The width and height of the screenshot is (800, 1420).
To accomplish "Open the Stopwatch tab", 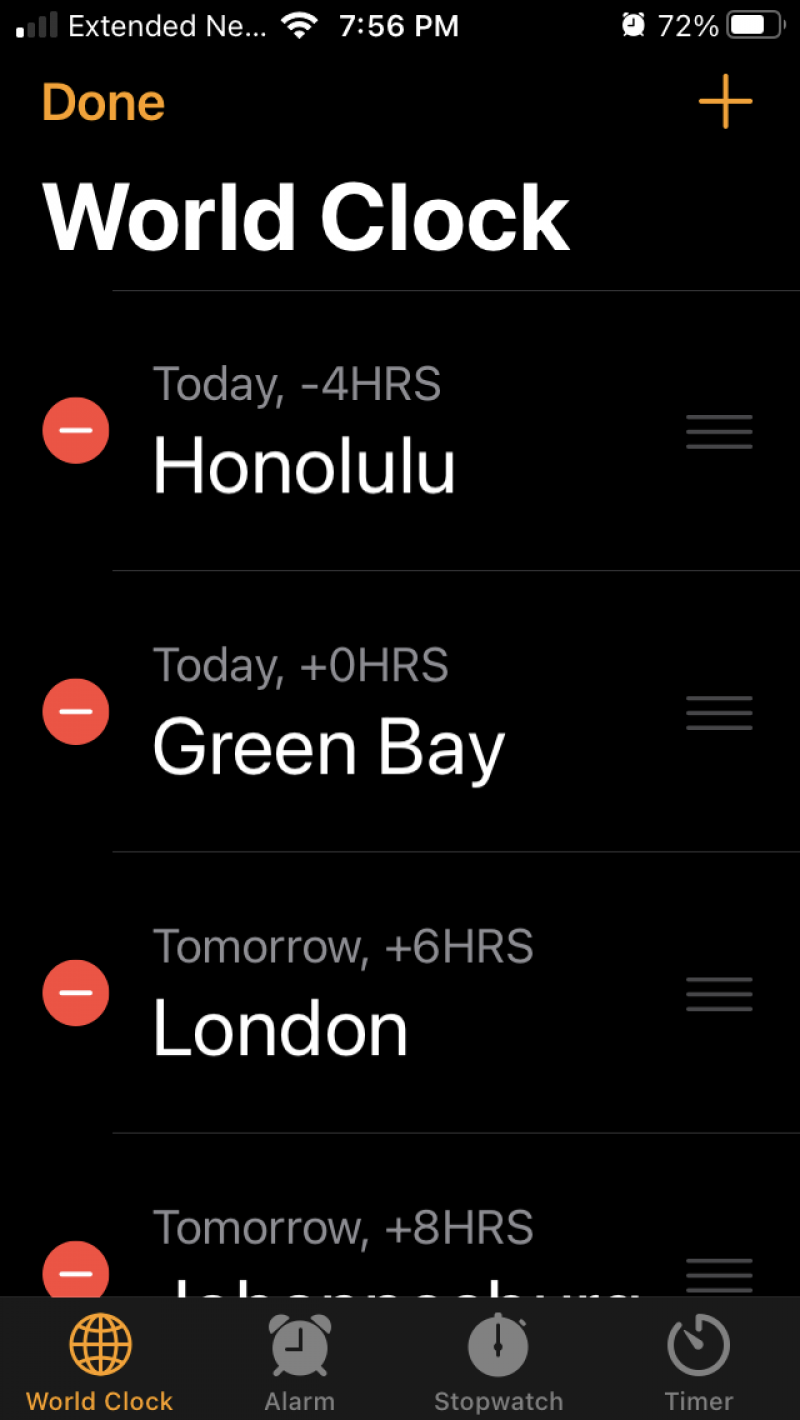I will 498,1362.
